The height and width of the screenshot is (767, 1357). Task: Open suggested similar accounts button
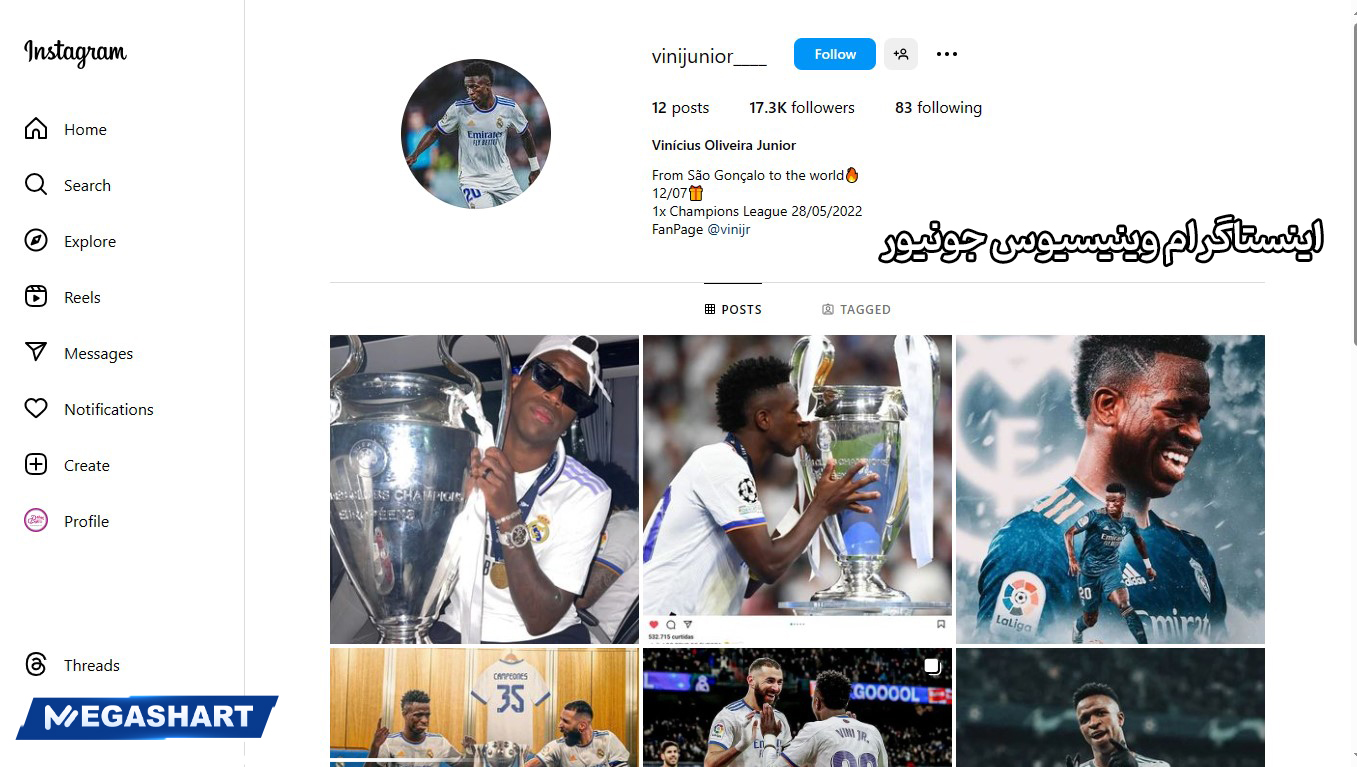(900, 54)
